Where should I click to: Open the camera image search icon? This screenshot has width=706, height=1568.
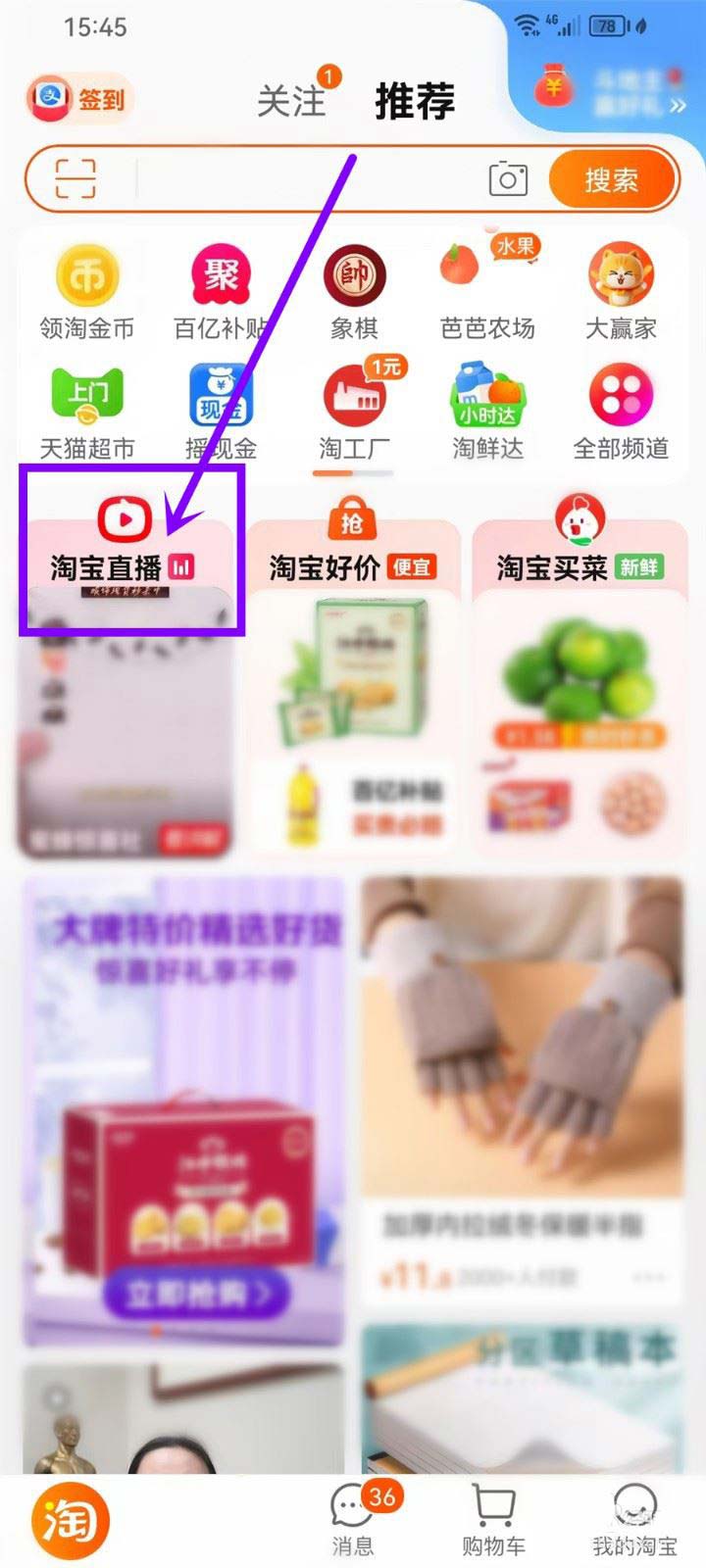508,179
